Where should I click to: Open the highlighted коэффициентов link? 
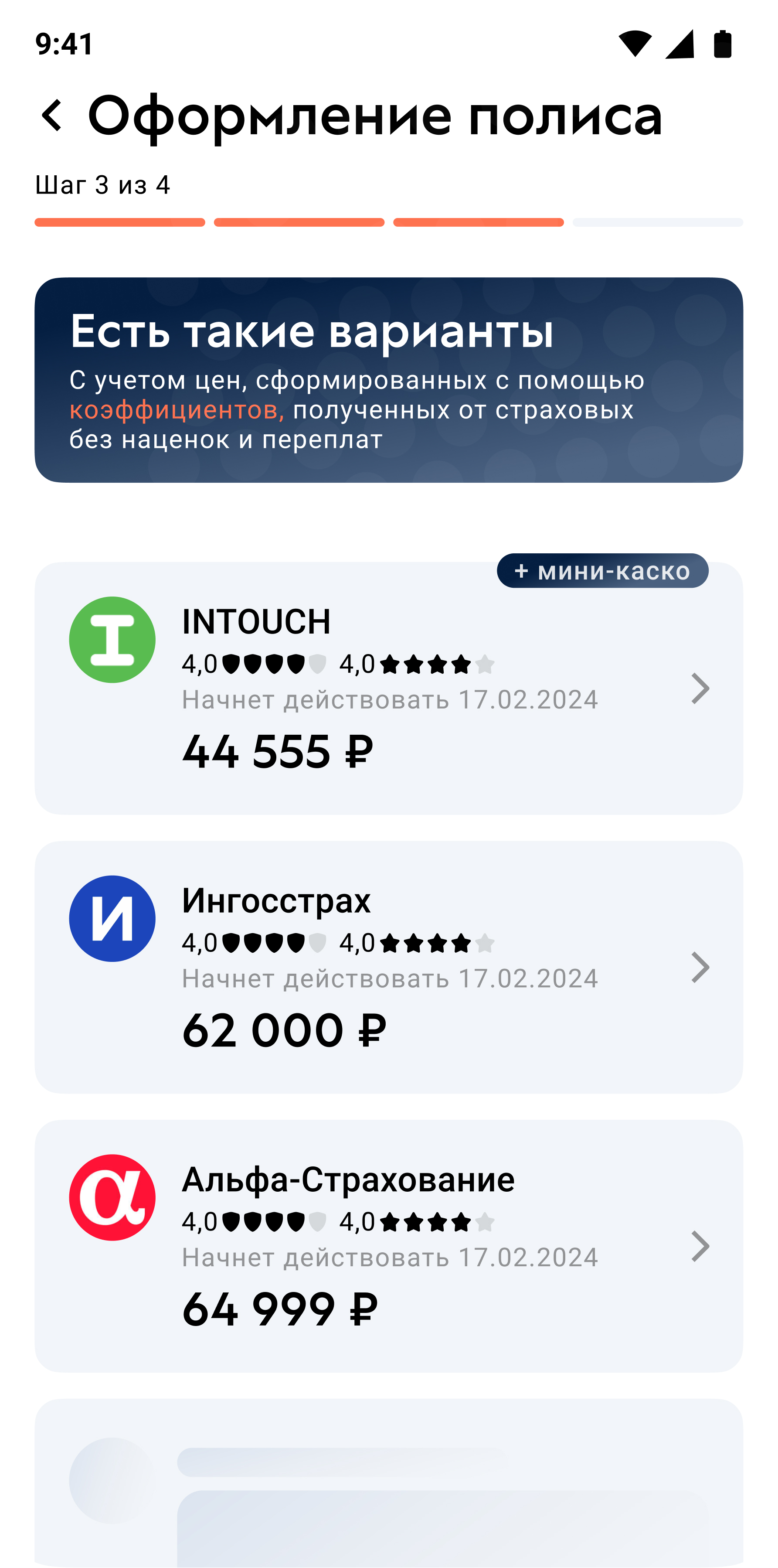click(177, 411)
